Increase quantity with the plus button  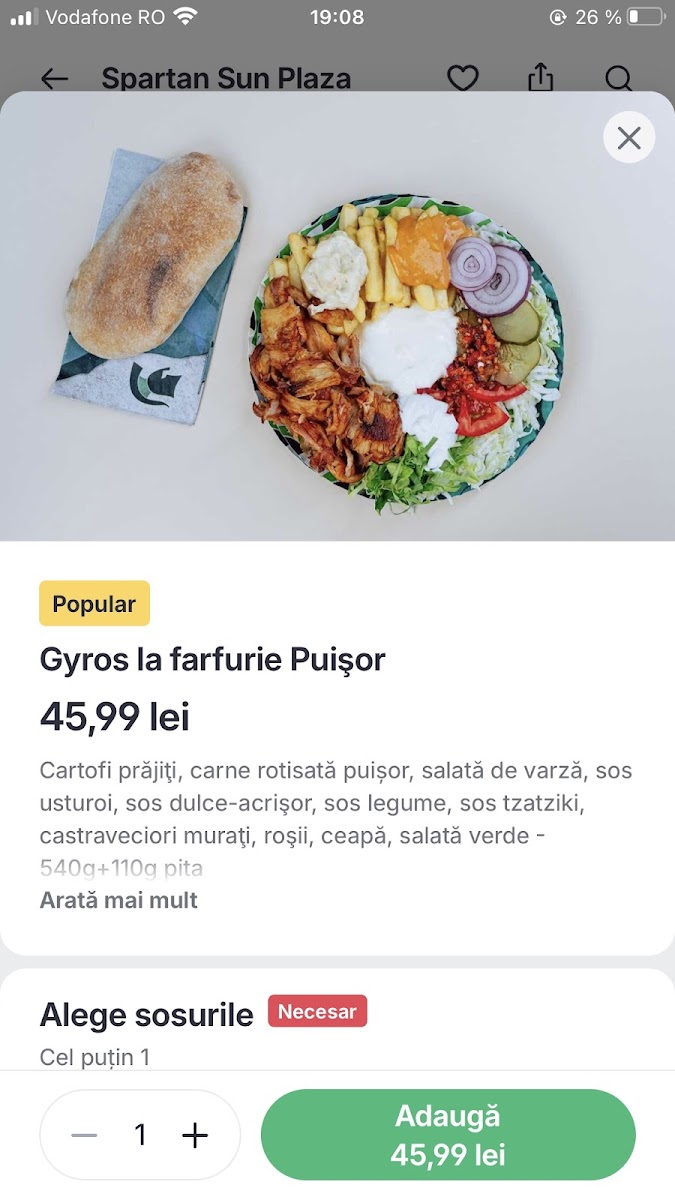pyautogui.click(x=195, y=1135)
